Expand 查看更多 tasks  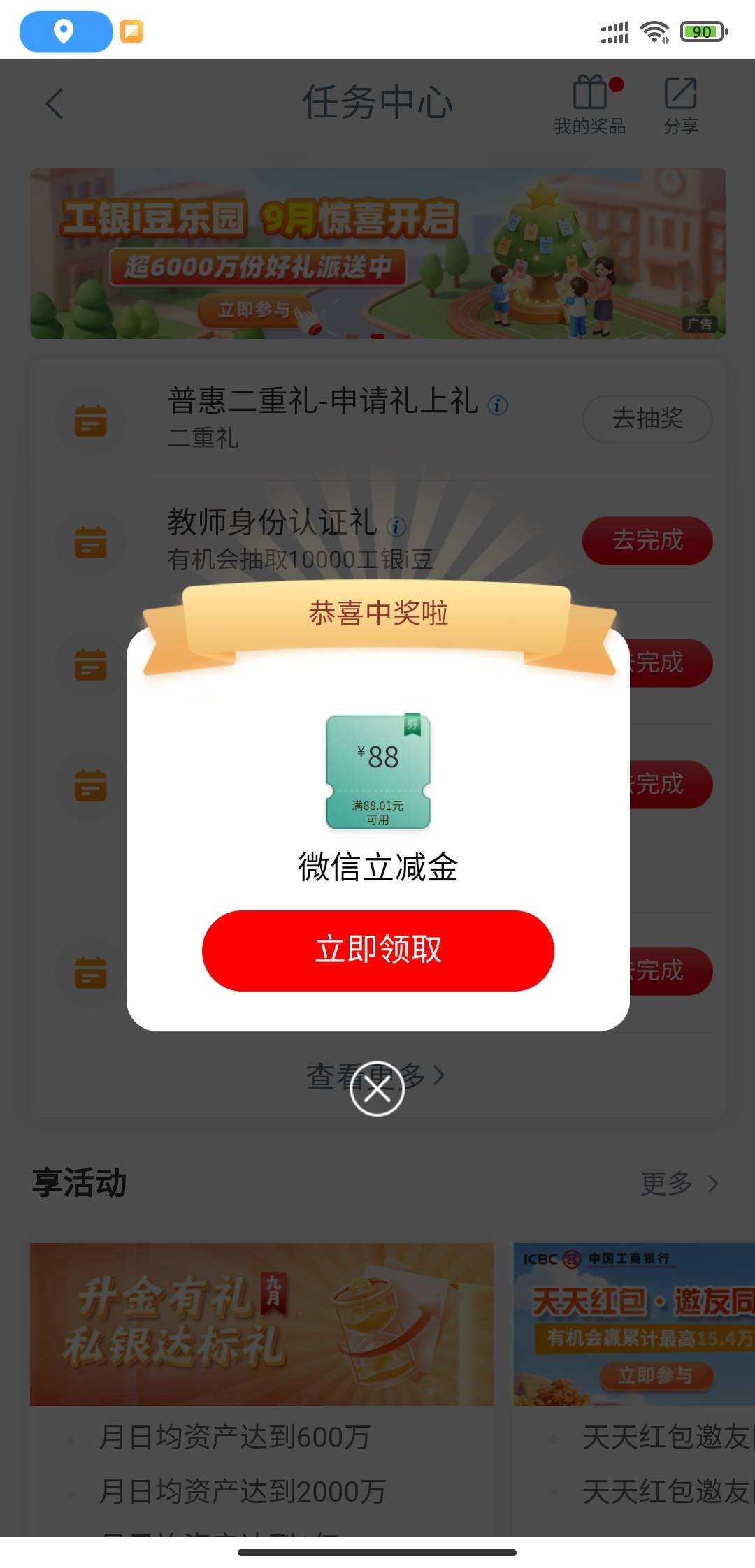[x=376, y=1076]
